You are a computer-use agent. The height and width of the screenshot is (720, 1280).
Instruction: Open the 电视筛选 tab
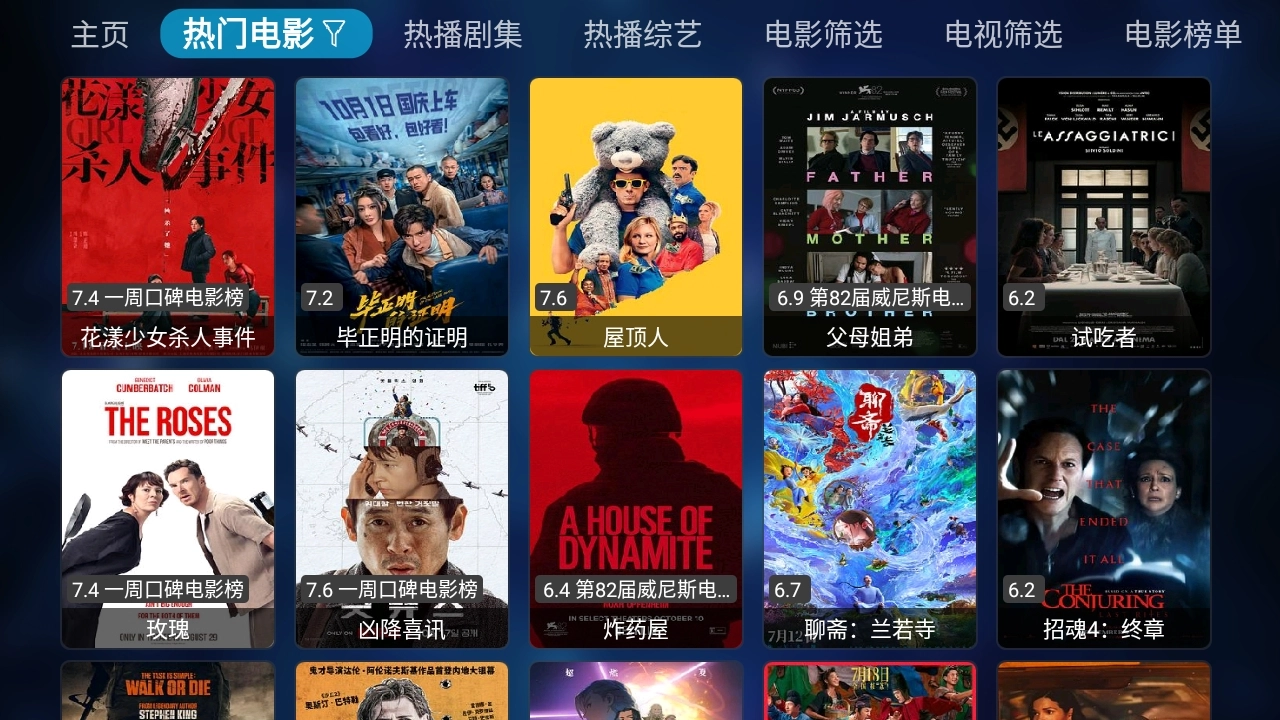(x=1003, y=35)
